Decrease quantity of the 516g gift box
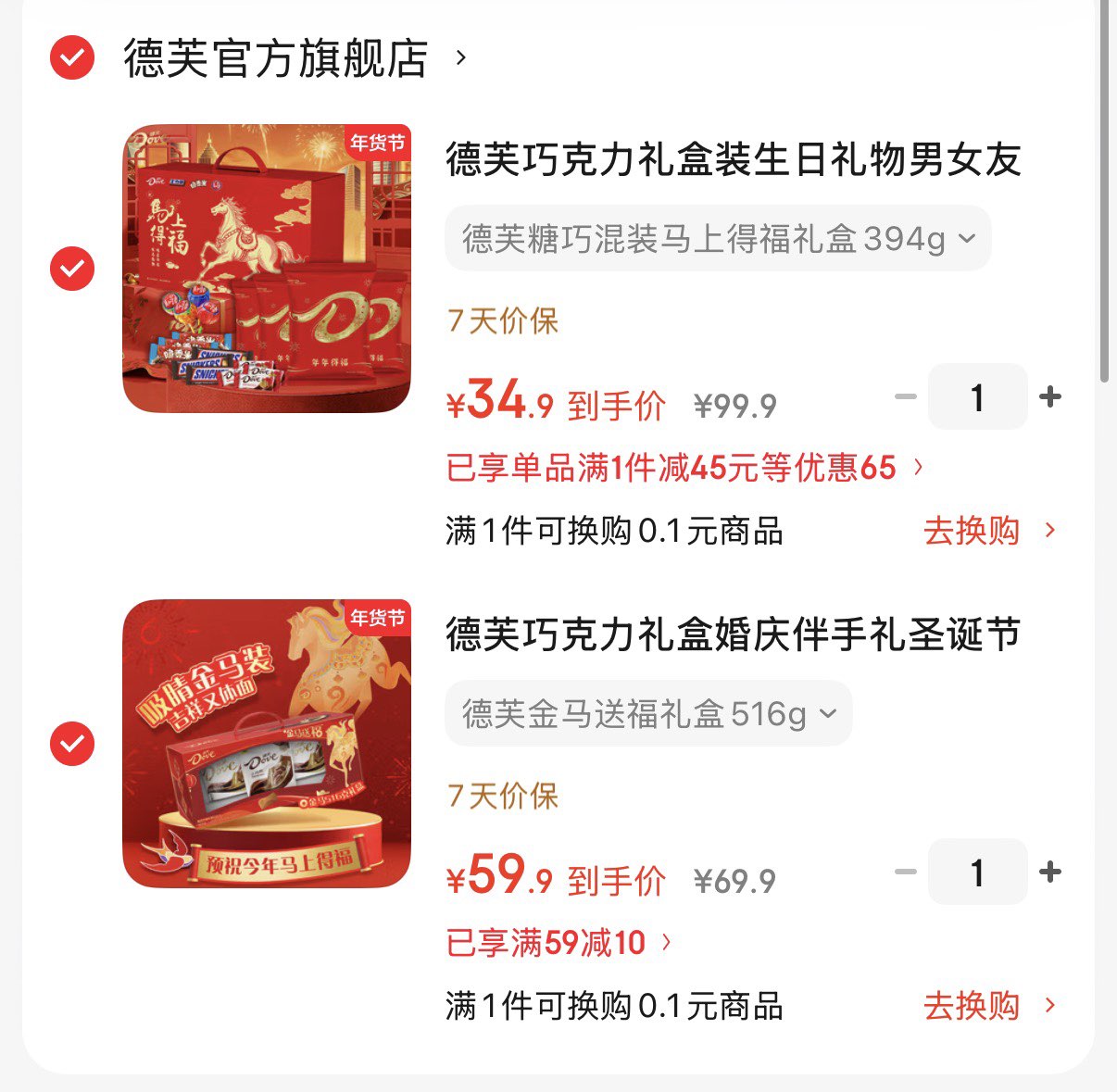This screenshot has height=1092, width=1117. pyautogui.click(x=905, y=872)
